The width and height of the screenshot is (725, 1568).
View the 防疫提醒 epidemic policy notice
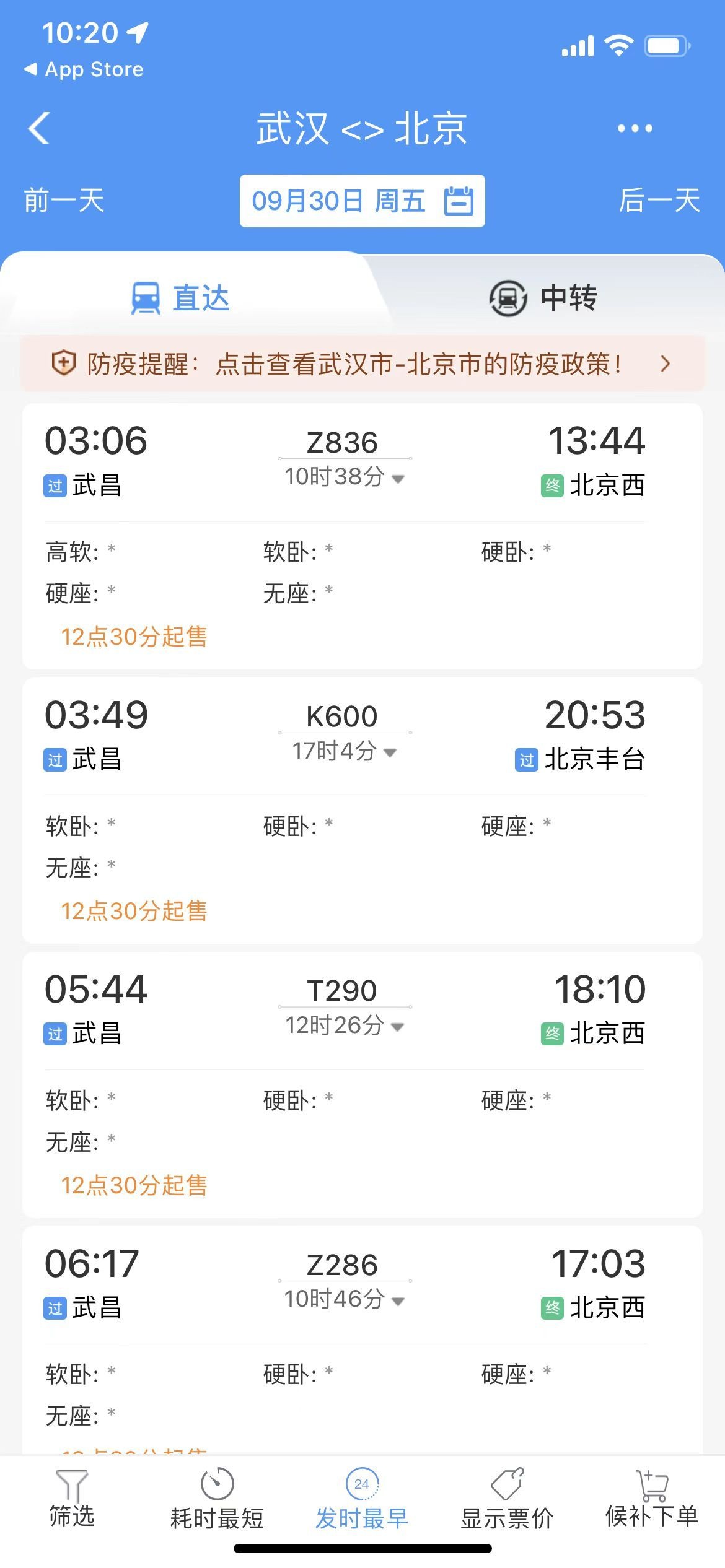(x=362, y=364)
